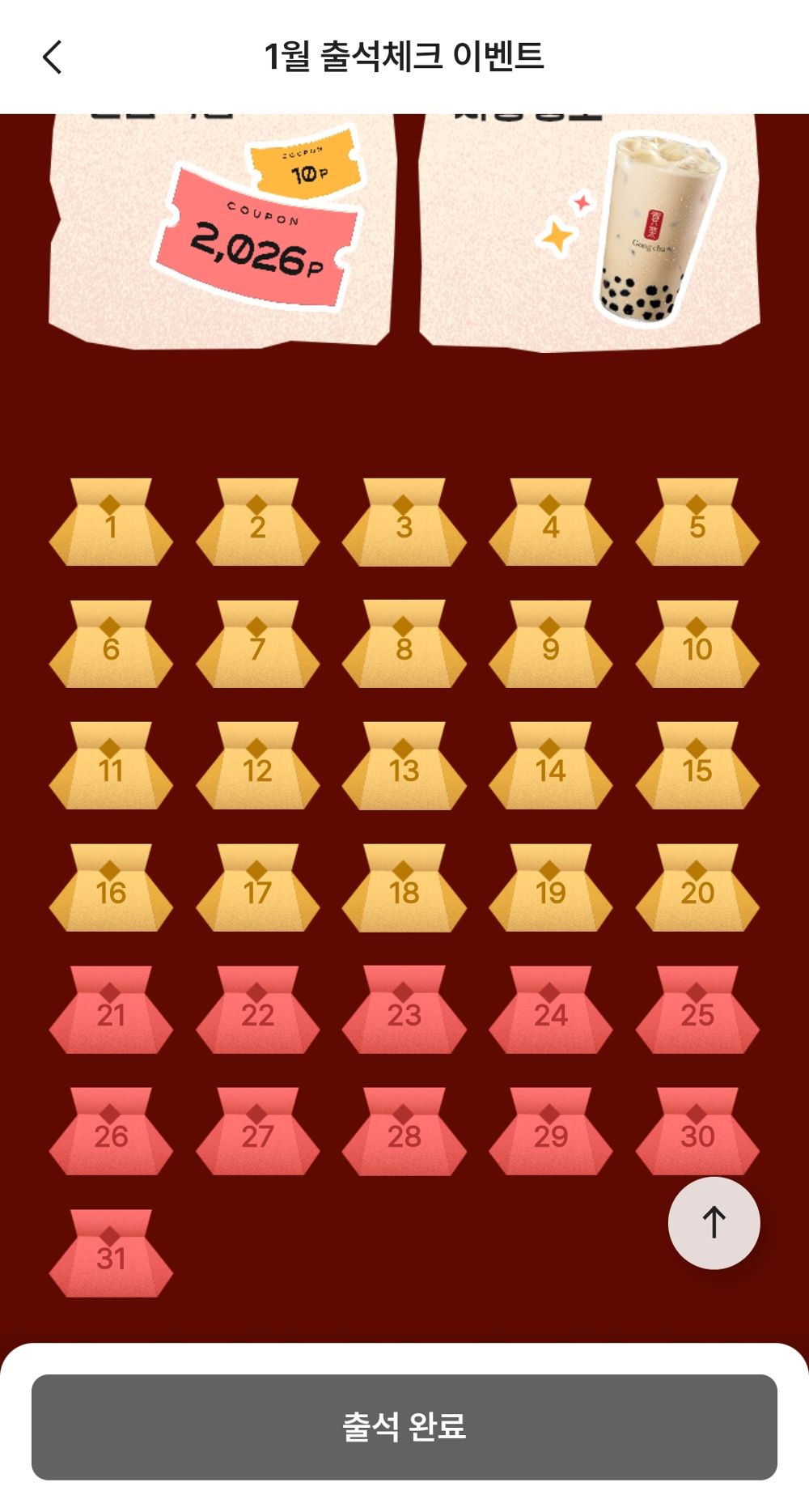Go back from the attendance event
This screenshot has width=809, height=1512.
point(53,57)
